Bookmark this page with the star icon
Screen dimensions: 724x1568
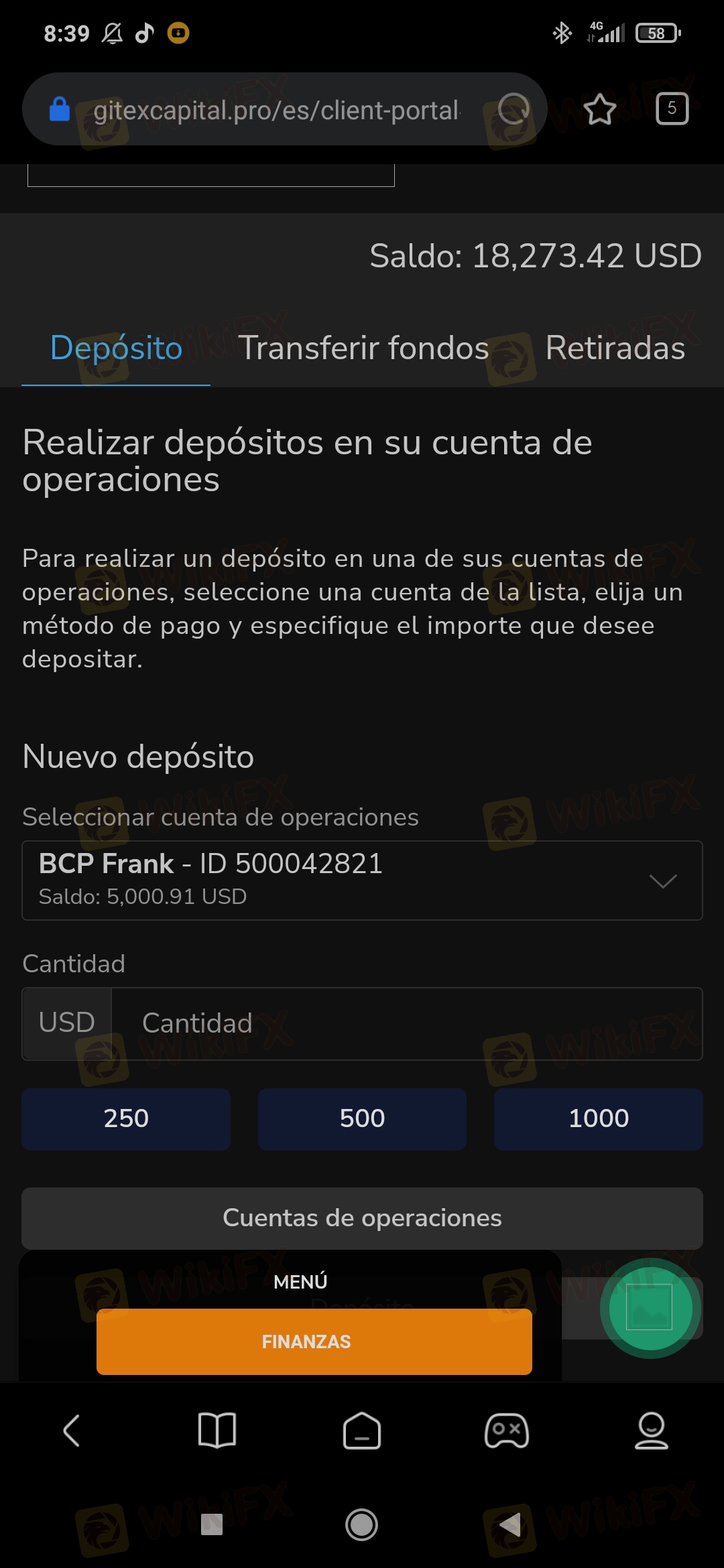click(599, 109)
